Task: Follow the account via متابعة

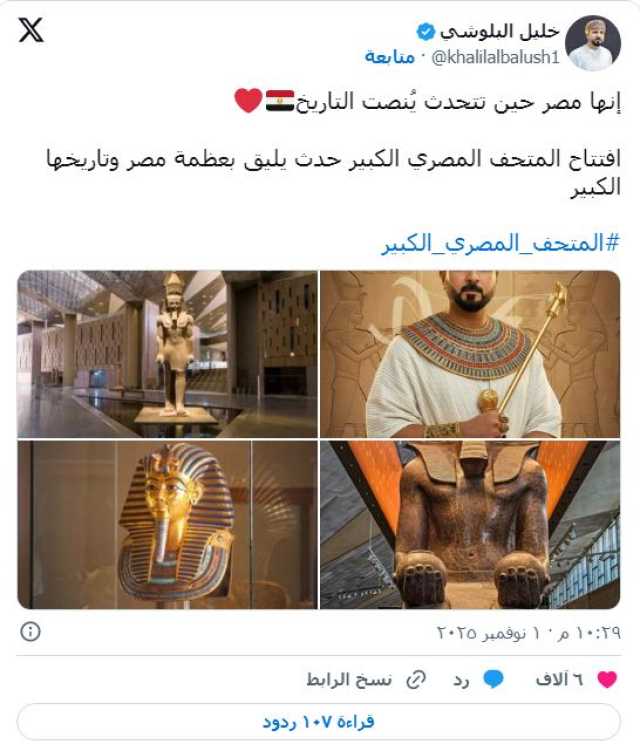Action: pyautogui.click(x=390, y=57)
